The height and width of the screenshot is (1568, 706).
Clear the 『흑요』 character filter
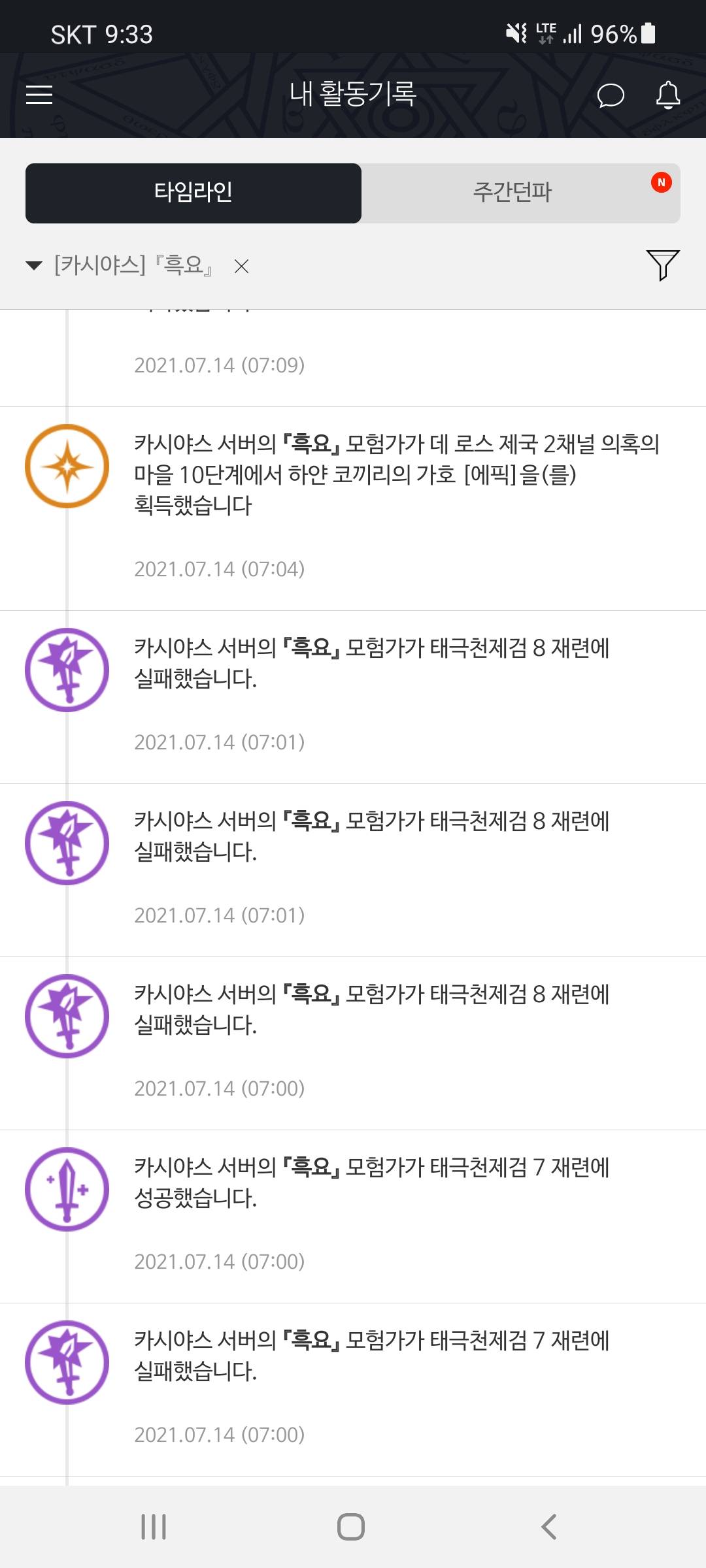tap(242, 267)
